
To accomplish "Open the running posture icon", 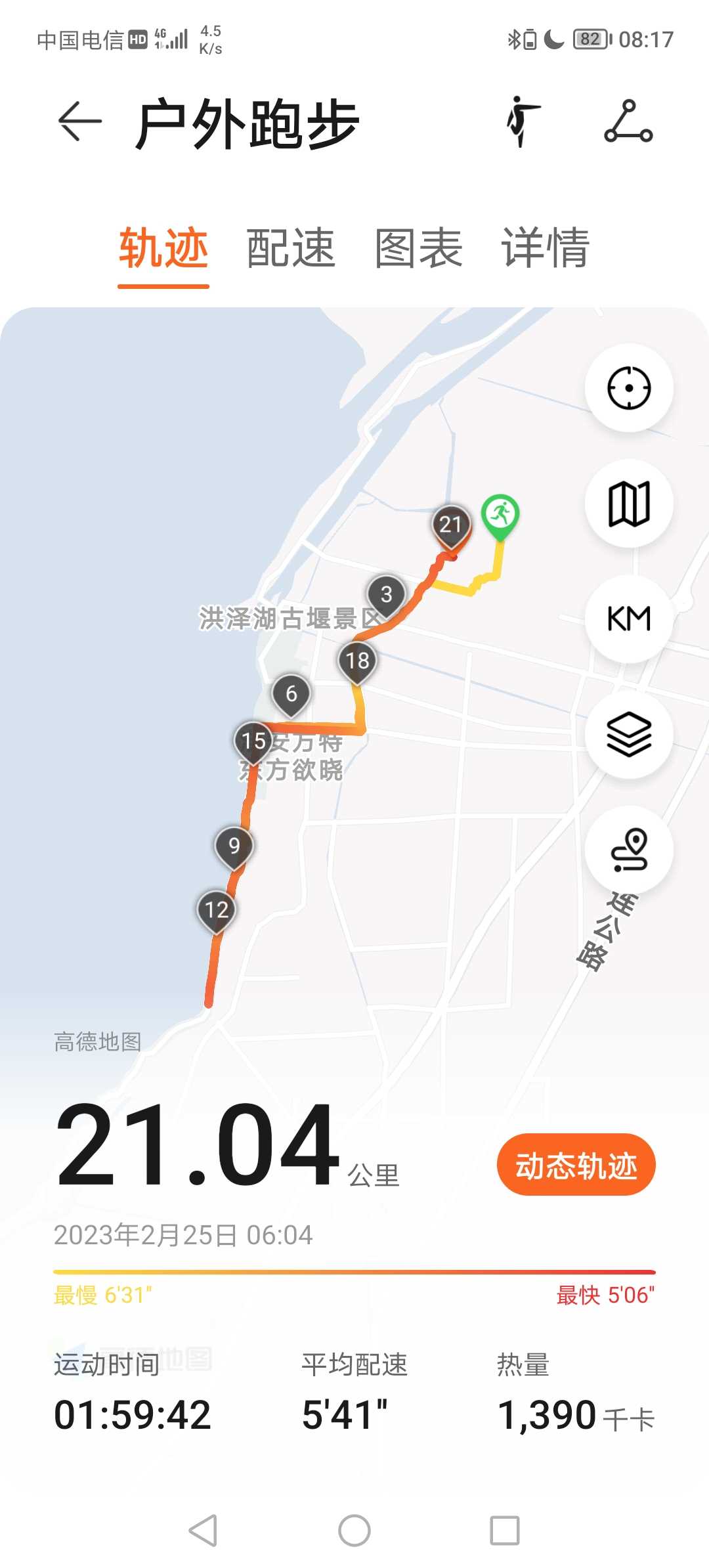I will pos(522,121).
